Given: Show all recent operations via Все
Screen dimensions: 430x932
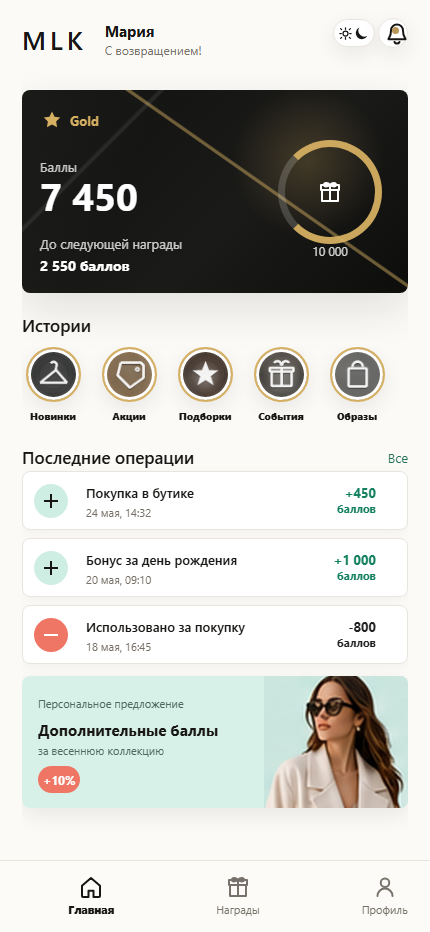Looking at the screenshot, I should pyautogui.click(x=398, y=459).
